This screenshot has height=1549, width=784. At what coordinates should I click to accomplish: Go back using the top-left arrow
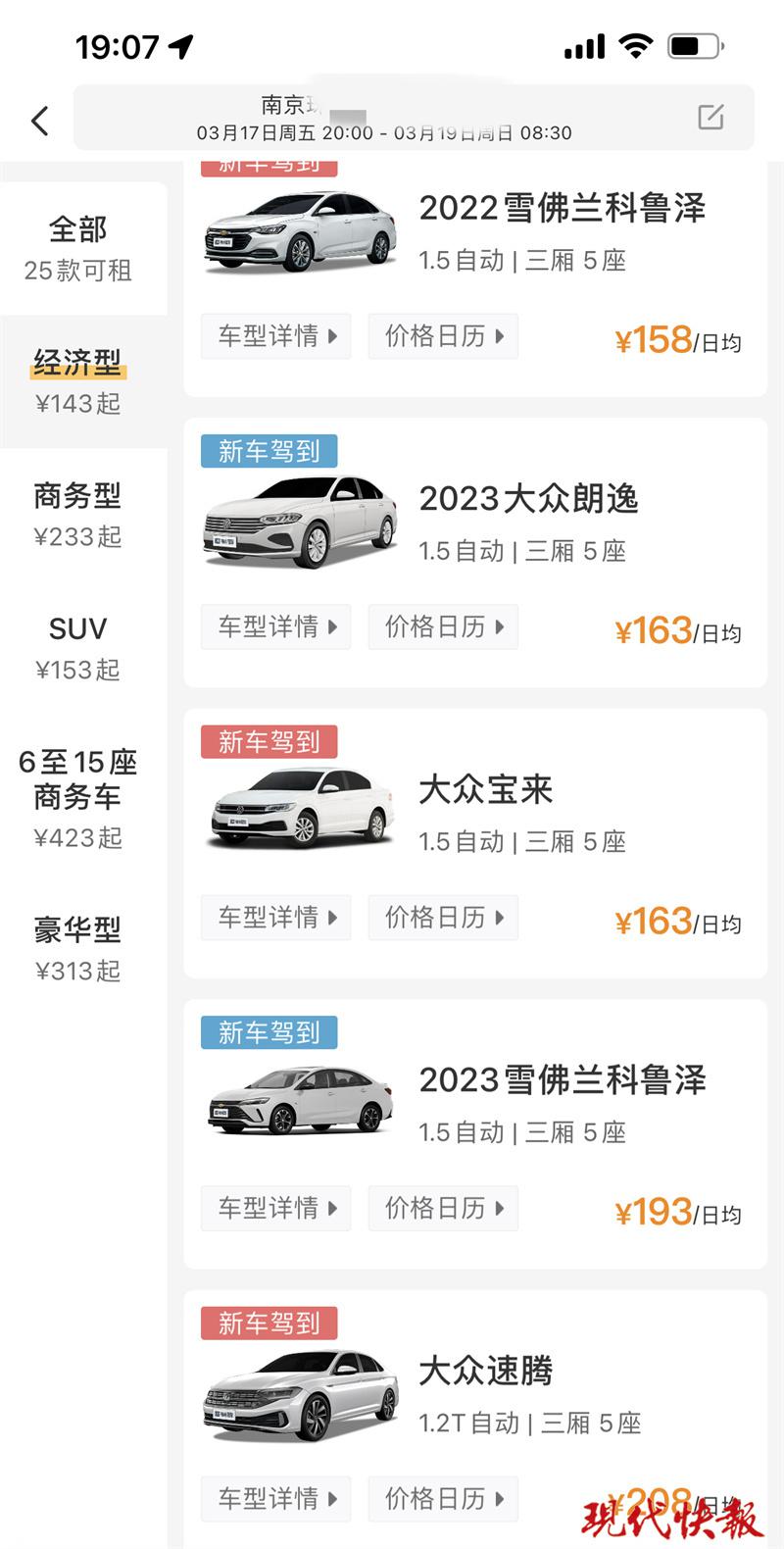[39, 121]
